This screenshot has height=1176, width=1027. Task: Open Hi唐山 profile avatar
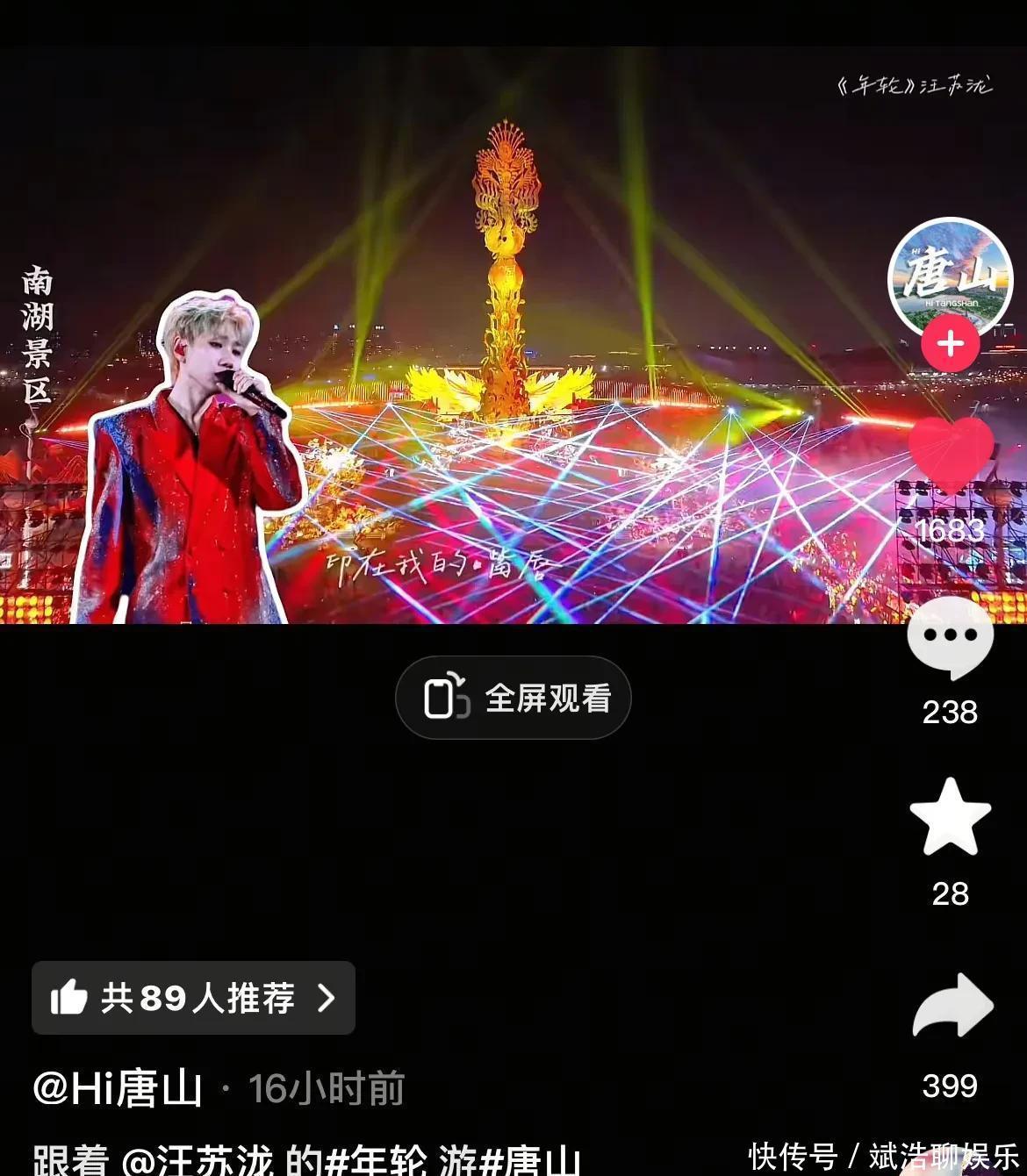(950, 275)
